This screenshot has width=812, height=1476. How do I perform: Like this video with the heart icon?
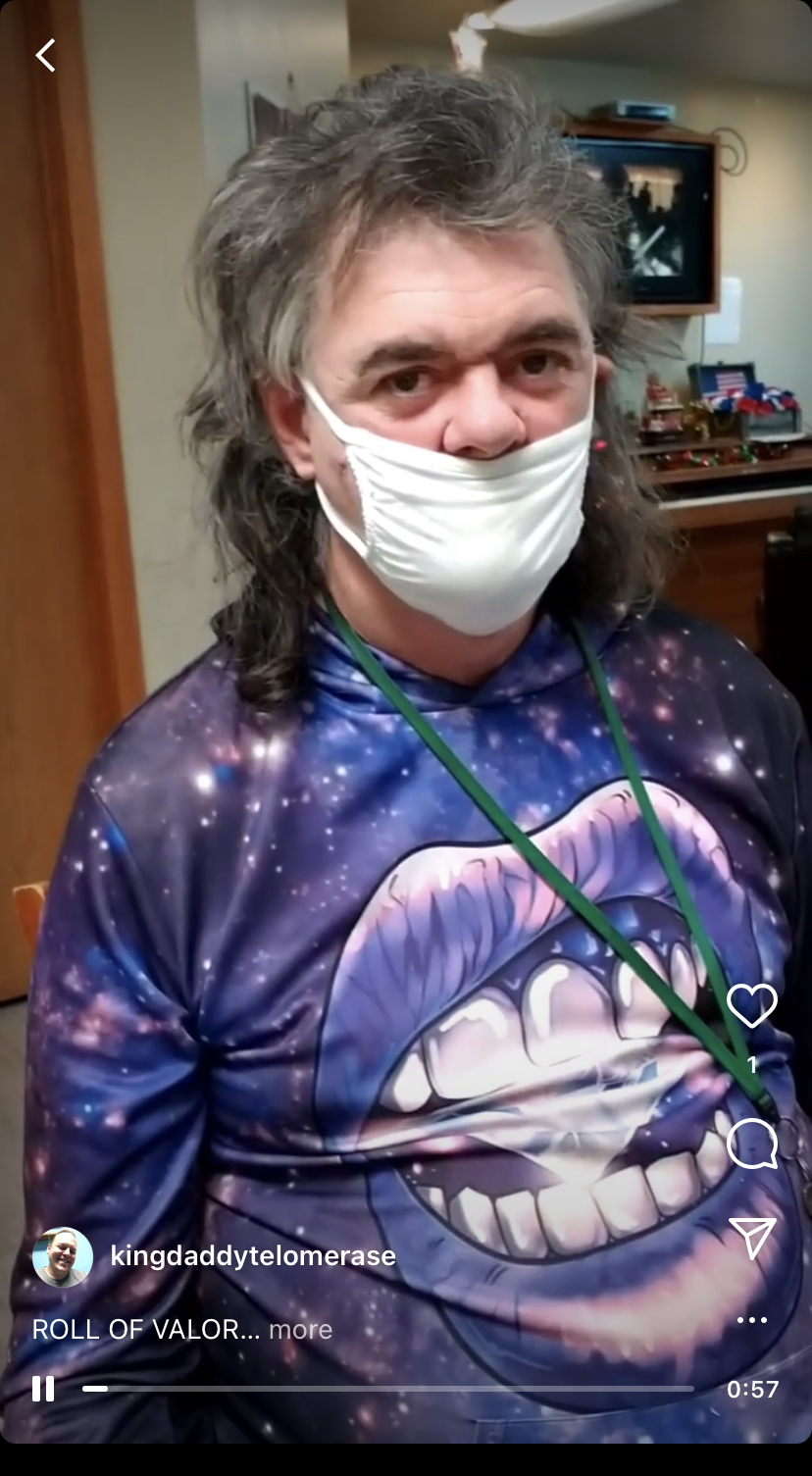pyautogui.click(x=752, y=1006)
